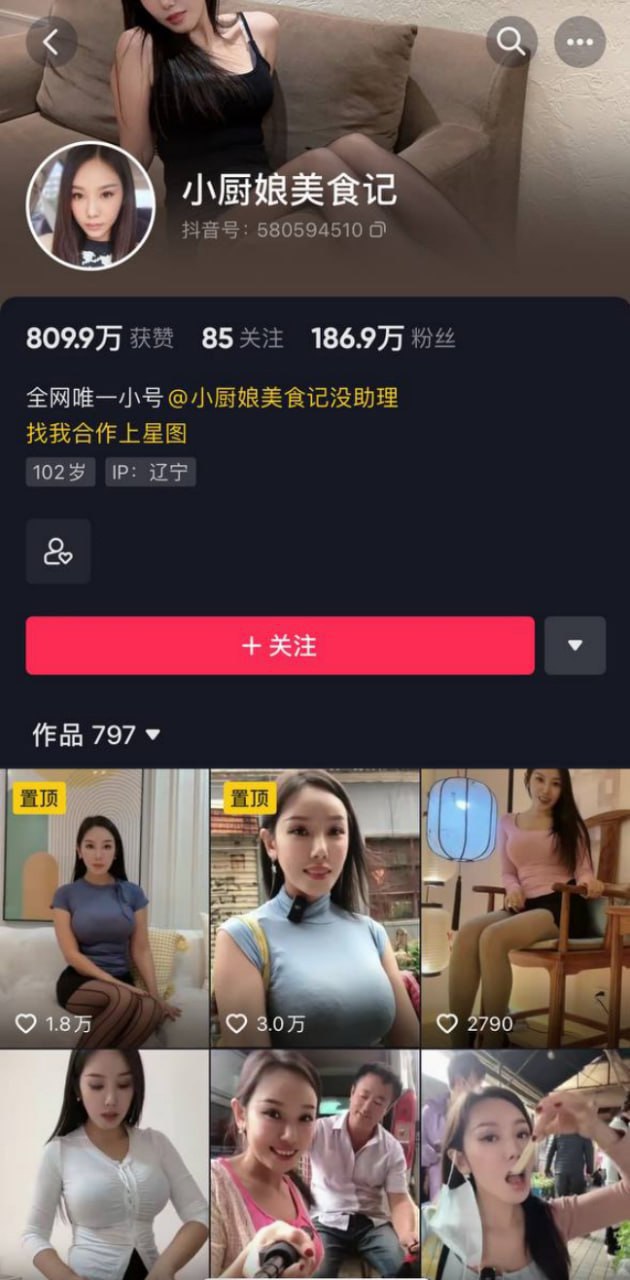Screen dimensions: 630x1280
Task: Open the three-dot overflow menu
Action: point(580,42)
